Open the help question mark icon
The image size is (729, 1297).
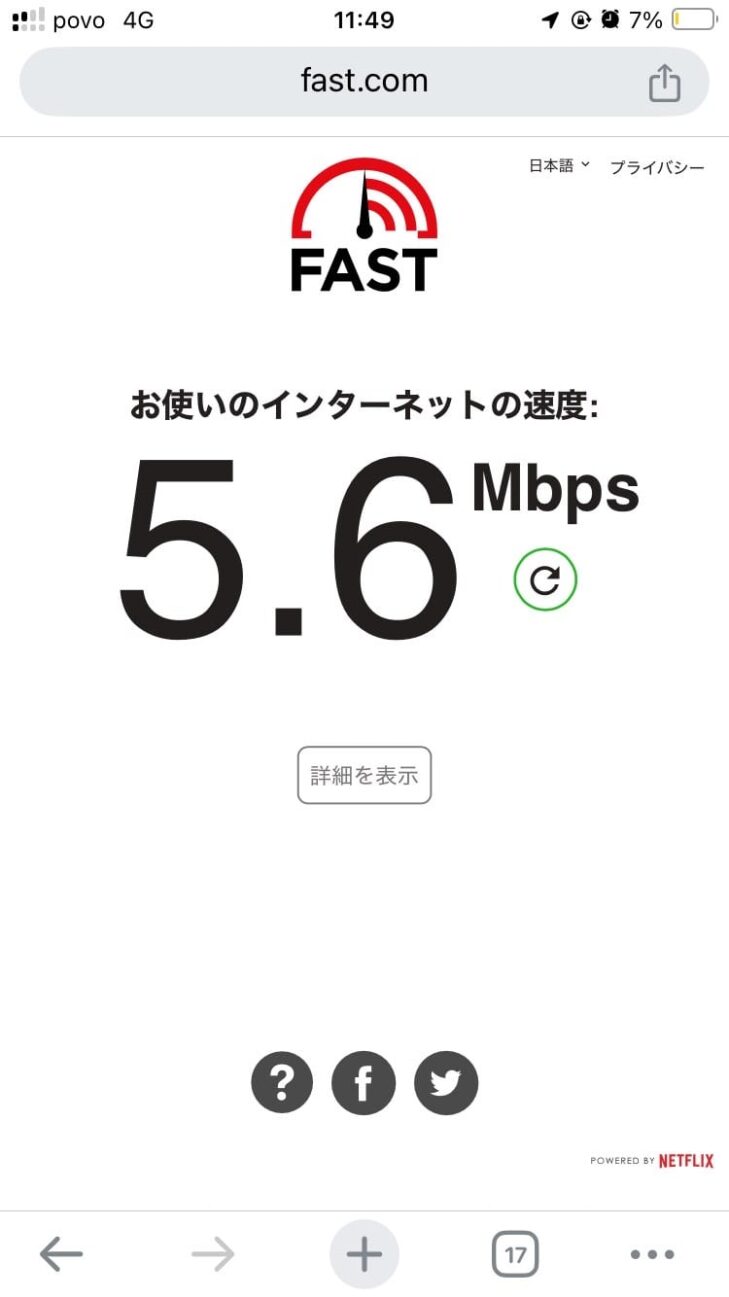pyautogui.click(x=282, y=1083)
